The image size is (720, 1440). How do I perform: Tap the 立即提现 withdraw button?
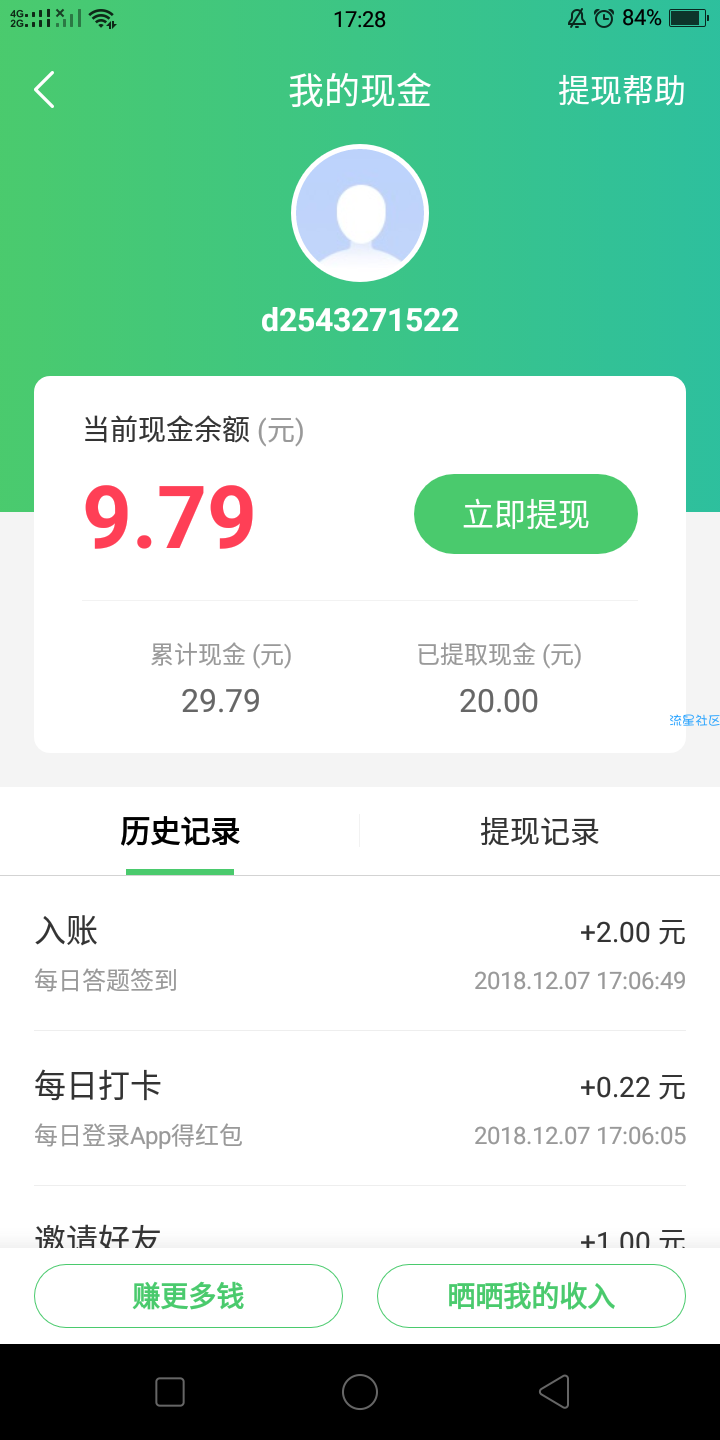[x=526, y=514]
